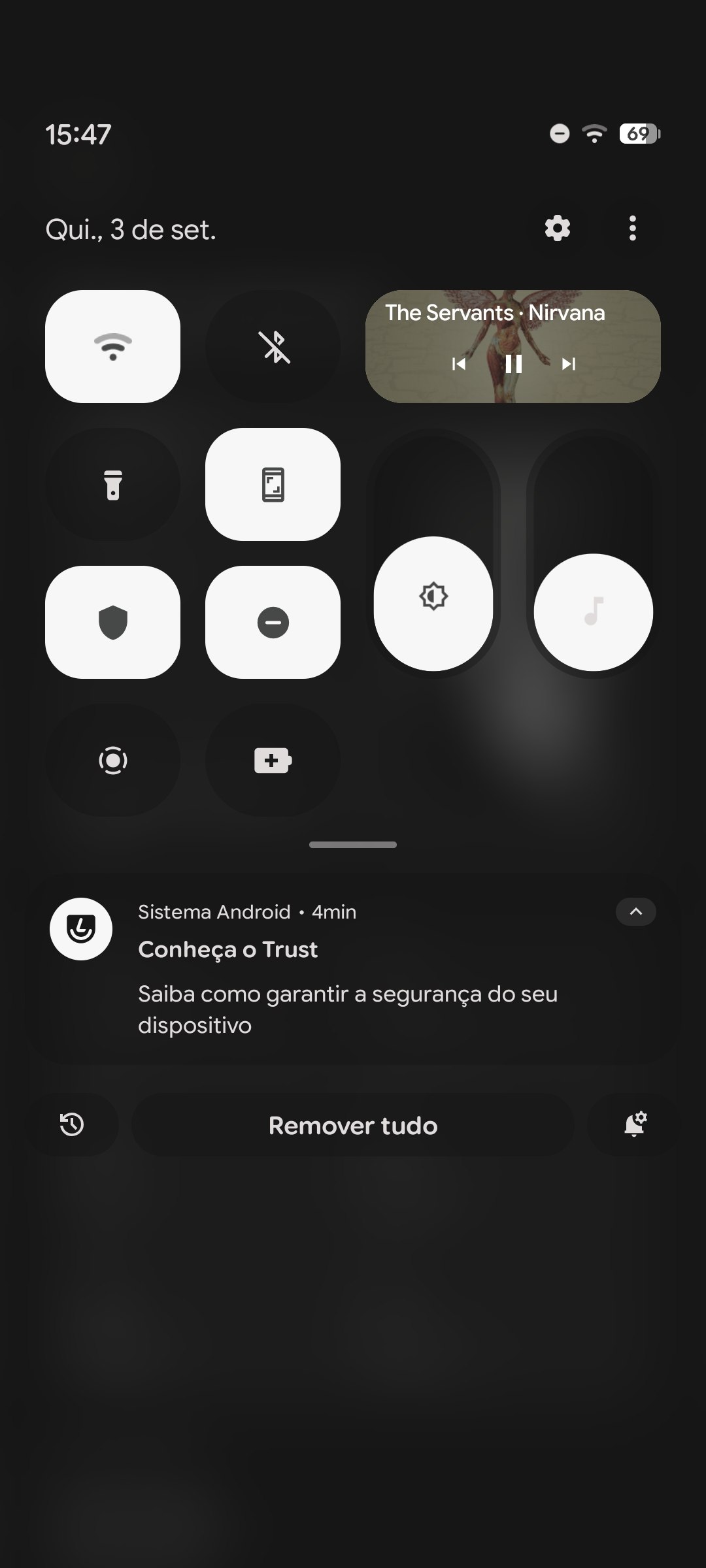Skip to the next track
Viewport: 706px width, 1568px height.
pos(569,364)
